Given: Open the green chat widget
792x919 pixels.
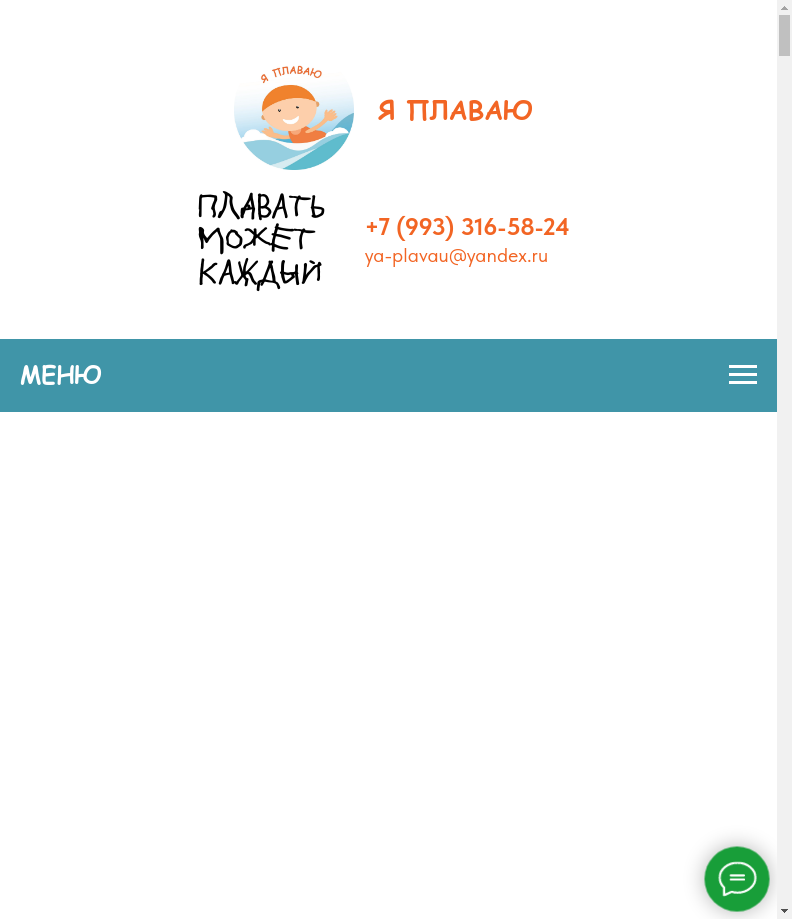Looking at the screenshot, I should (x=737, y=879).
